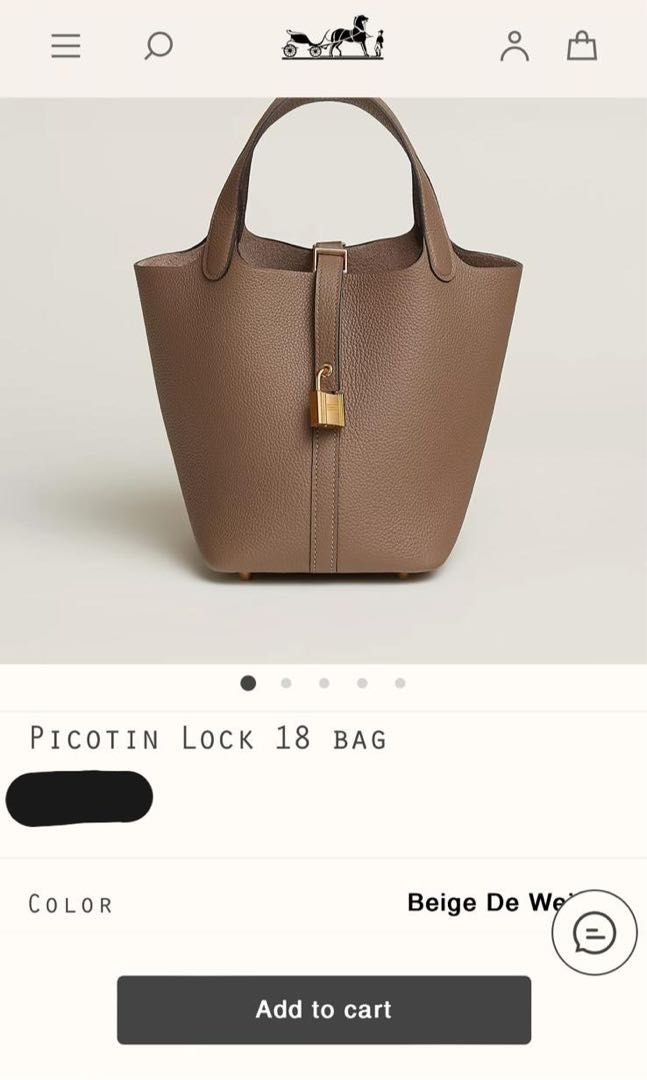
Task: Add to cart the Picotin Lock 18
Action: (x=324, y=1010)
